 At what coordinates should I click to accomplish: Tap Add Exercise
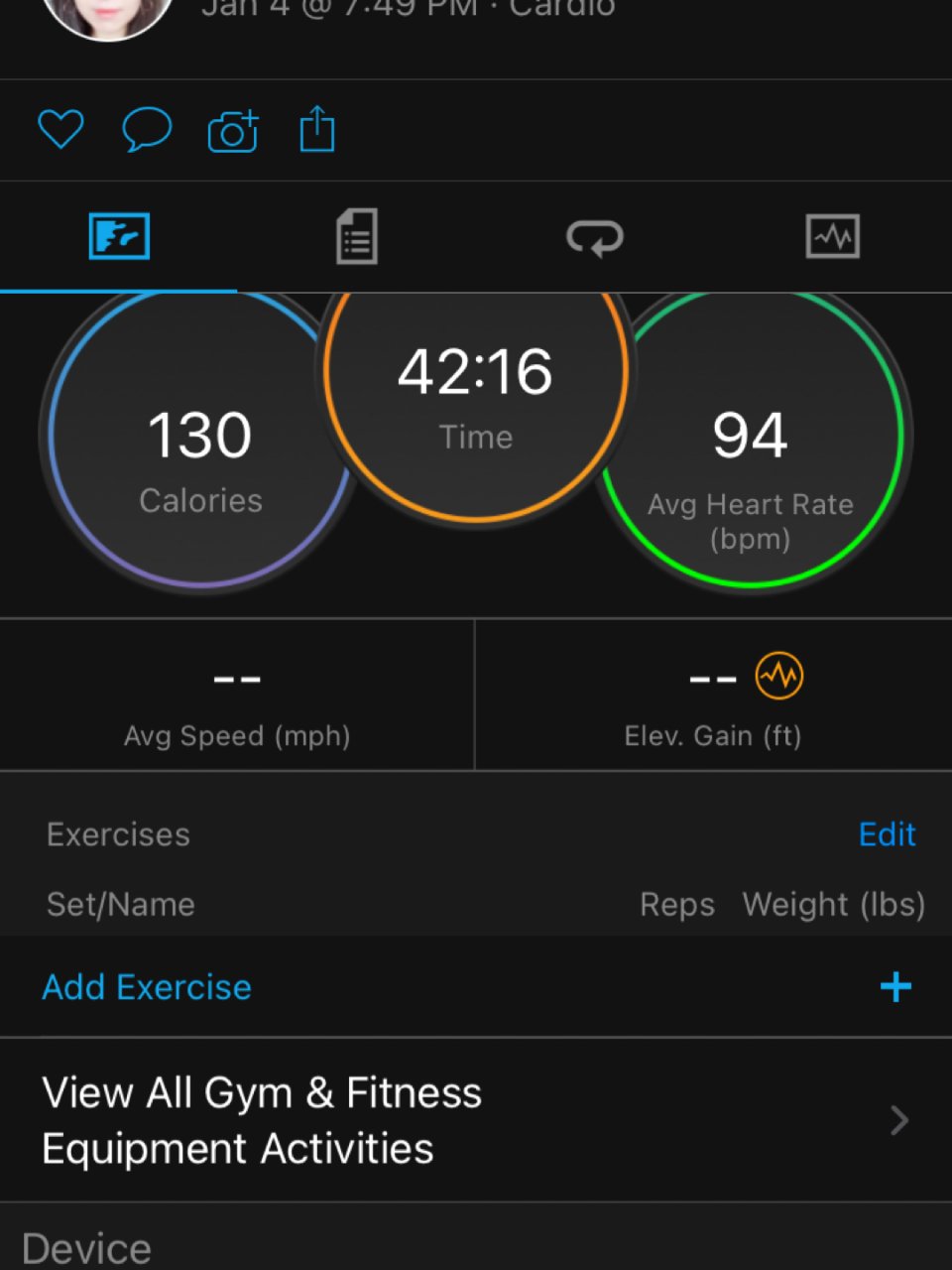point(147,987)
